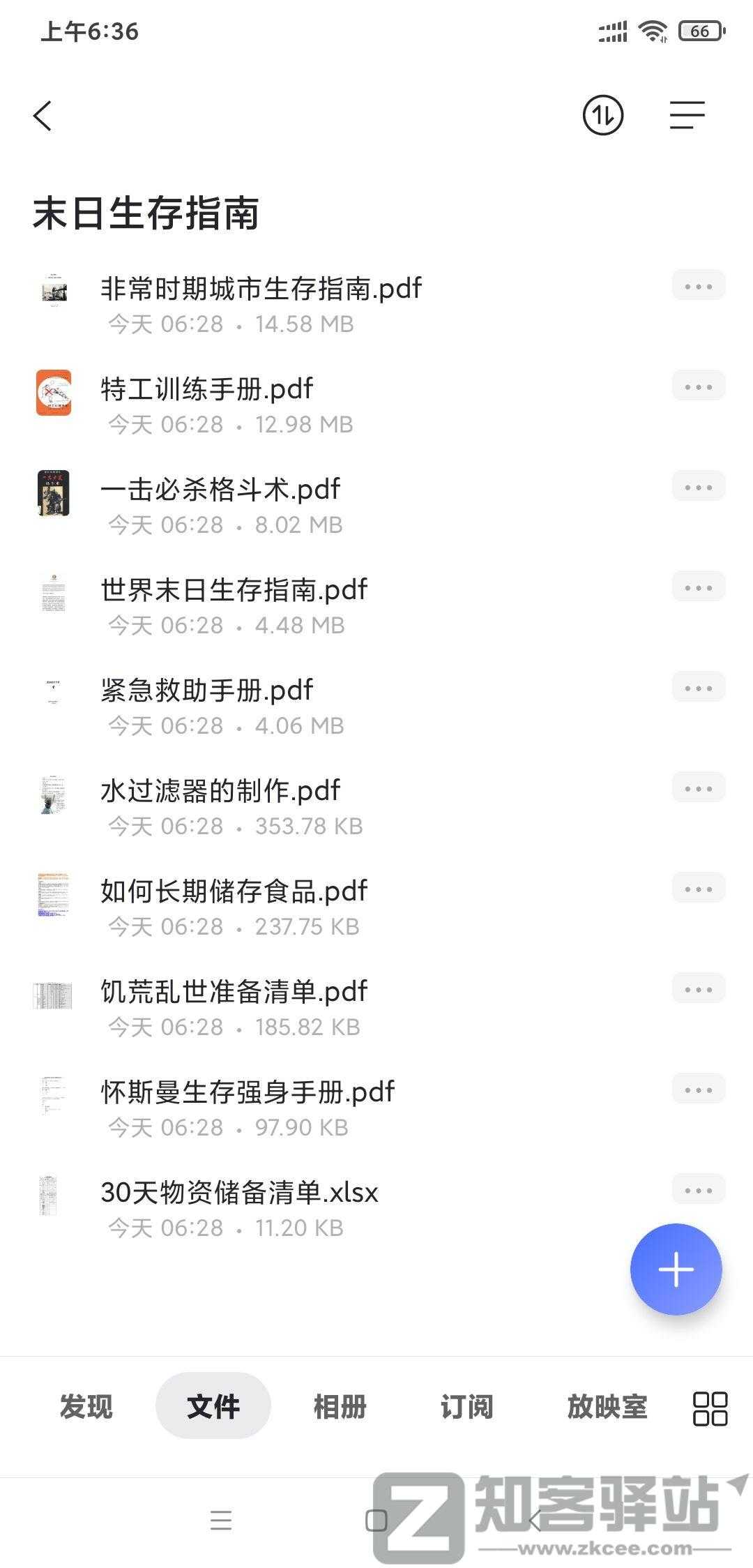Image resolution: width=753 pixels, height=1568 pixels.
Task: Open 一击必杀格斗术.pdf
Action: click(220, 490)
